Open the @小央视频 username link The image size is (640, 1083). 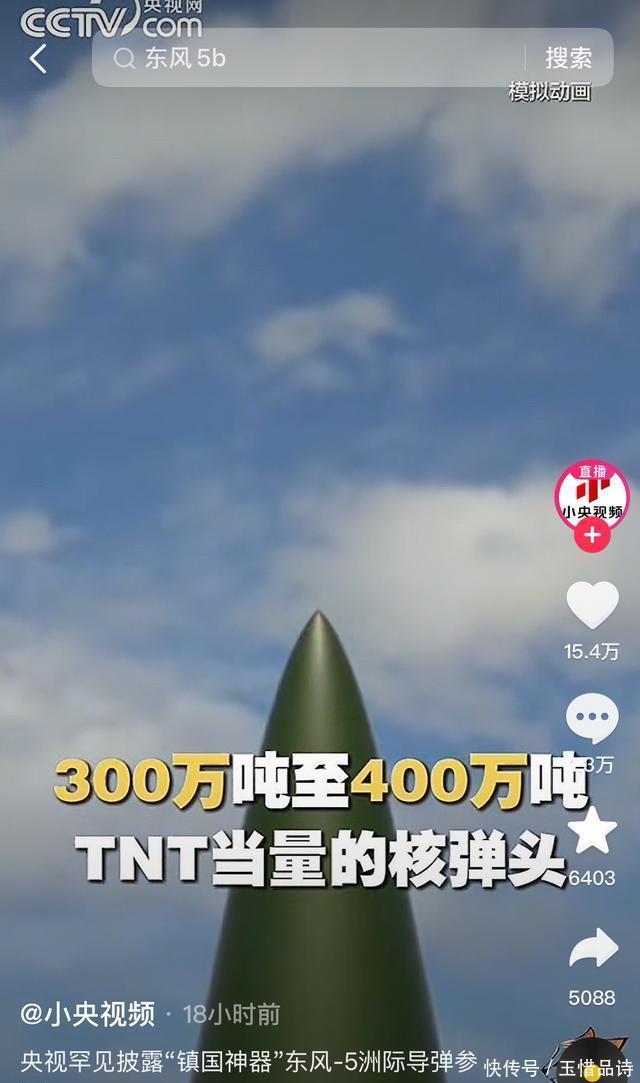88,1014
